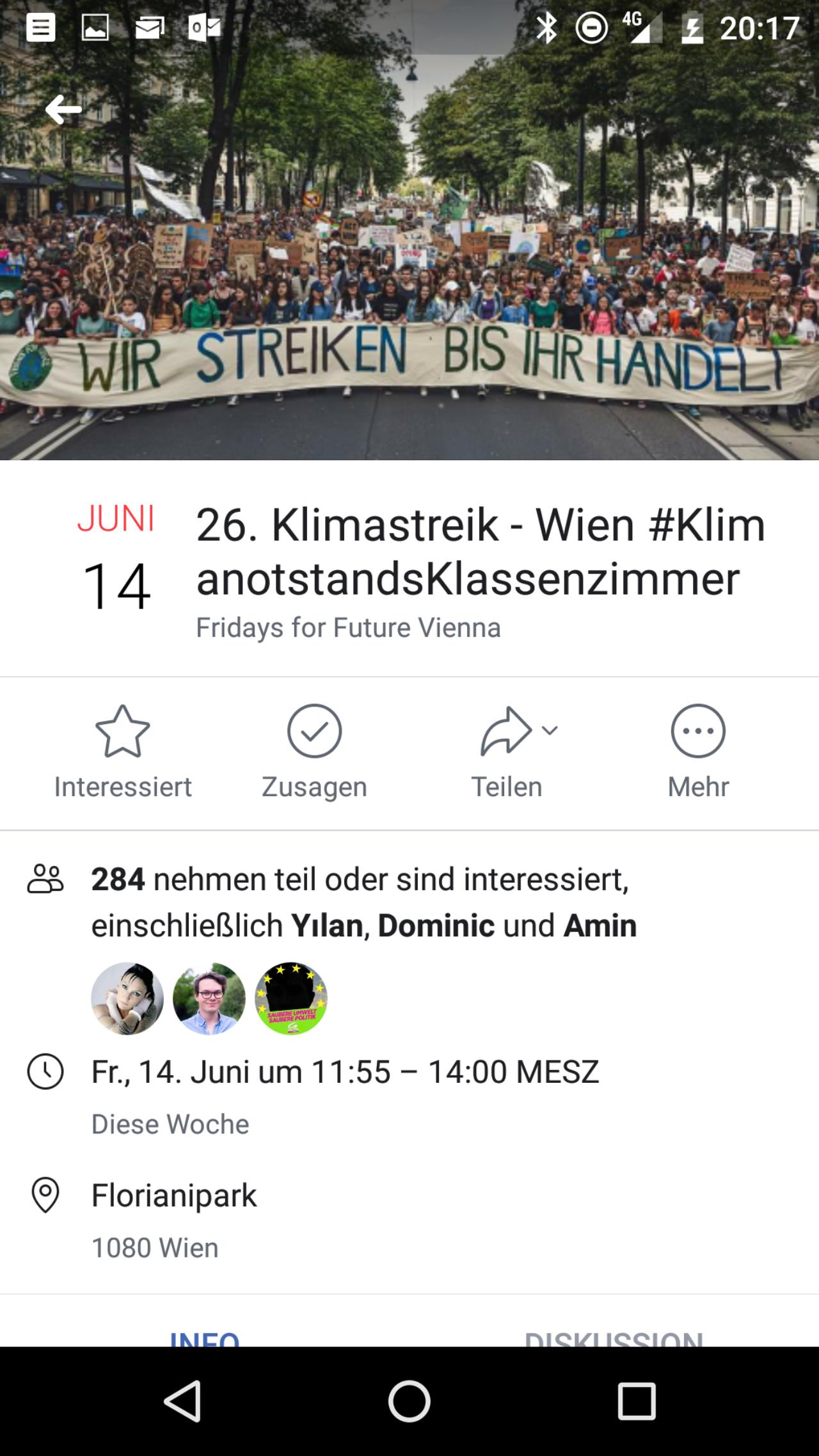Open the Mehr options menu
Screen dimensions: 819x1456
698,753
